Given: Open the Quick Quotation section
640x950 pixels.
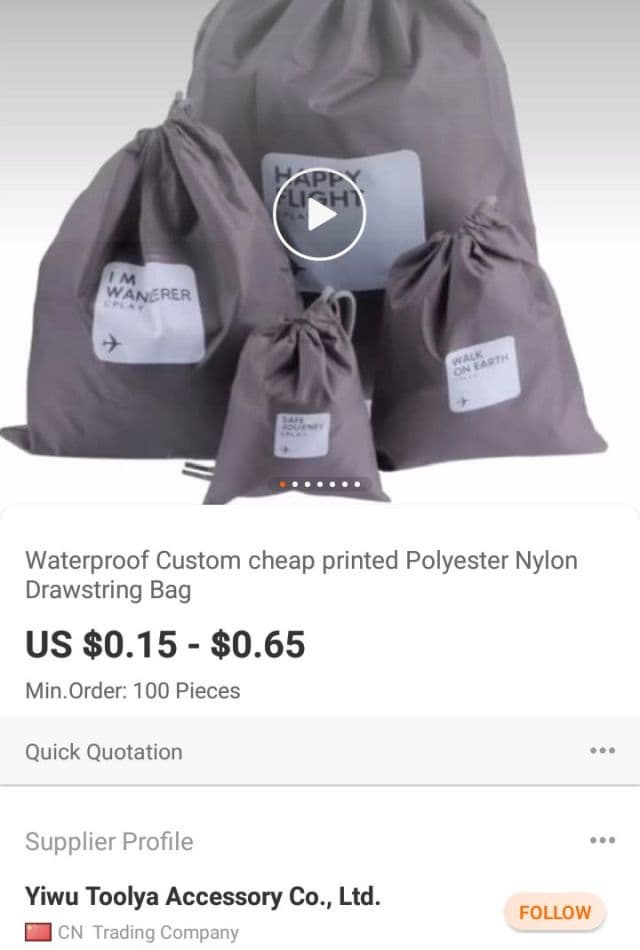Looking at the screenshot, I should tap(104, 752).
